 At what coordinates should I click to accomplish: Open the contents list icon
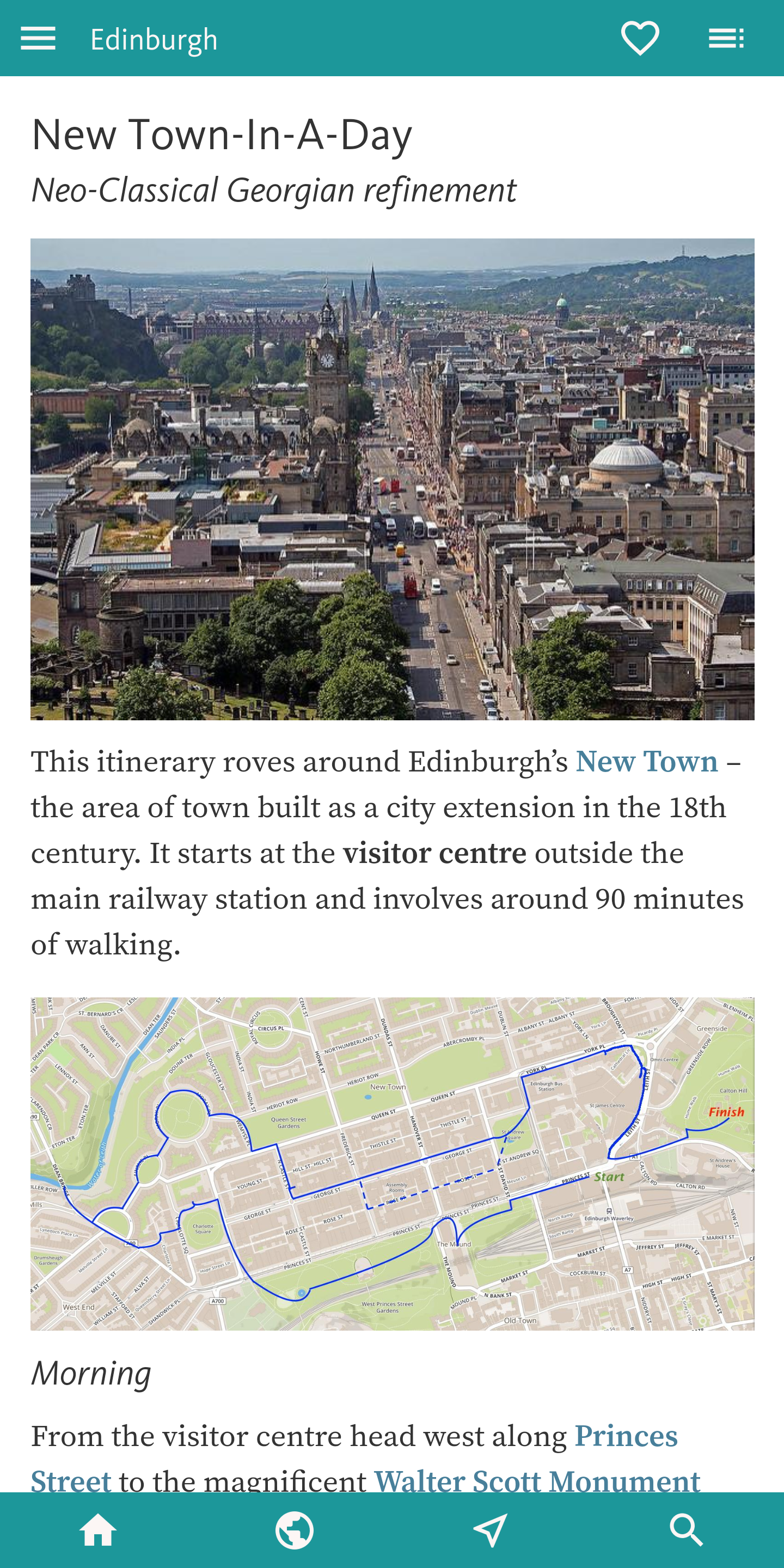[x=726, y=38]
